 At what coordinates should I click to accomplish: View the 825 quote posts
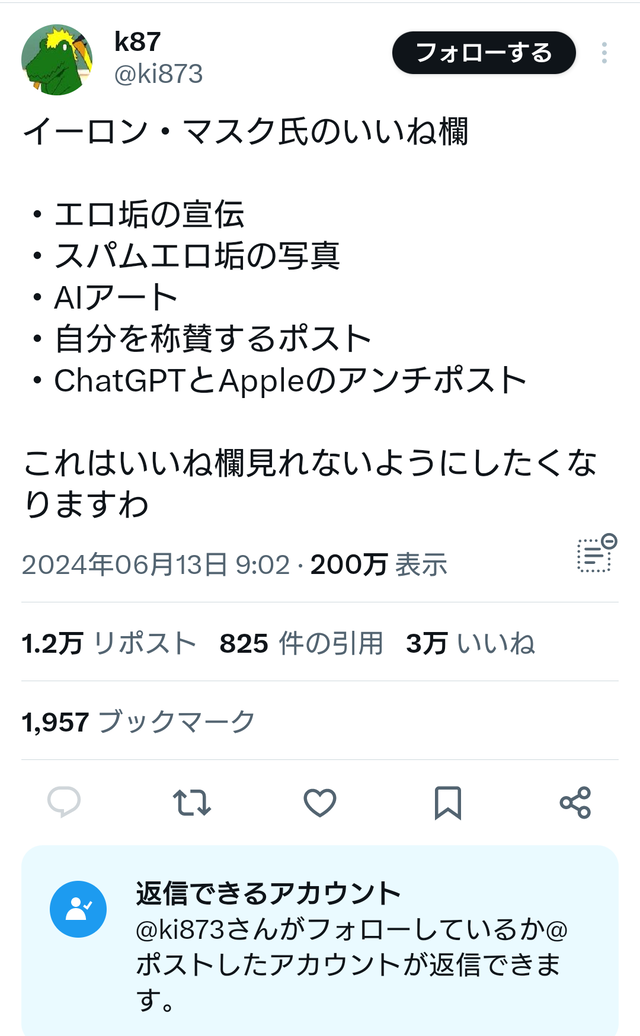coord(301,643)
